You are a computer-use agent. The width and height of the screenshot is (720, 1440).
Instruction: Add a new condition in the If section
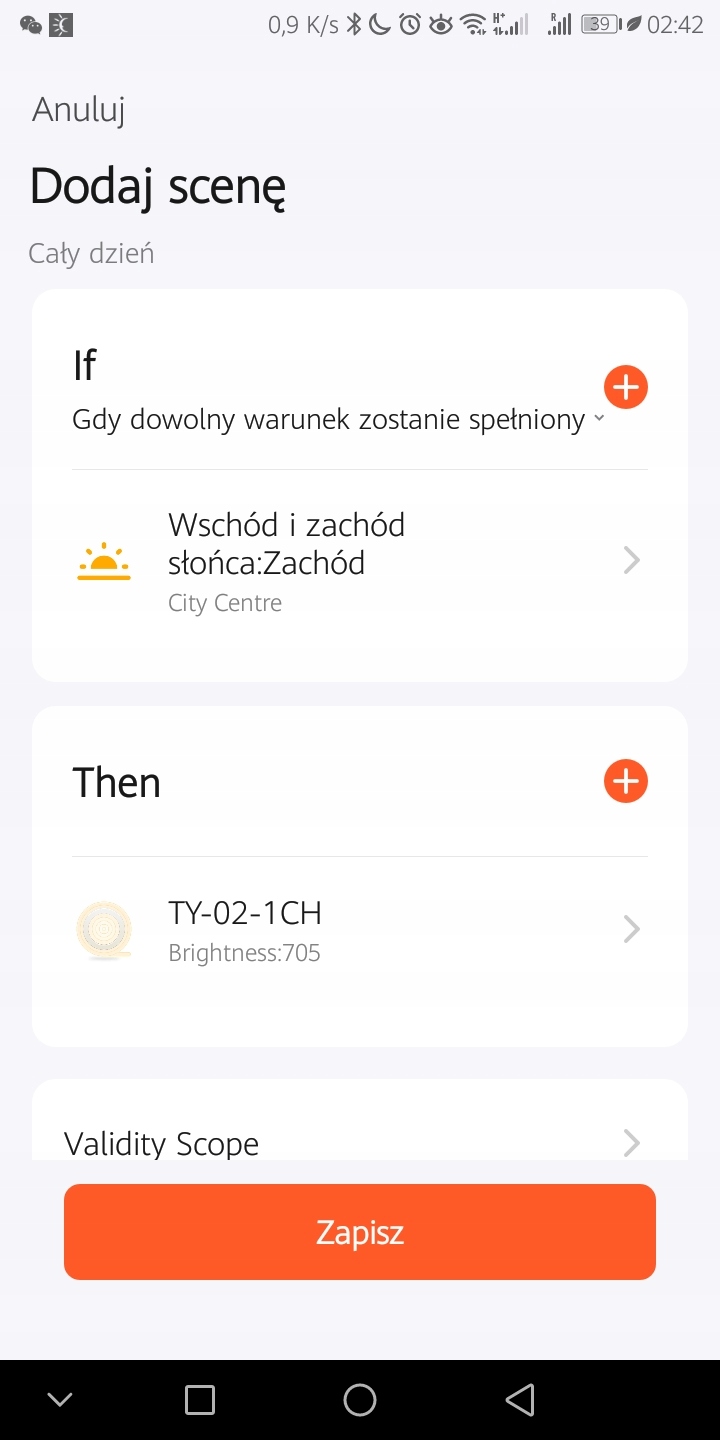coord(626,387)
